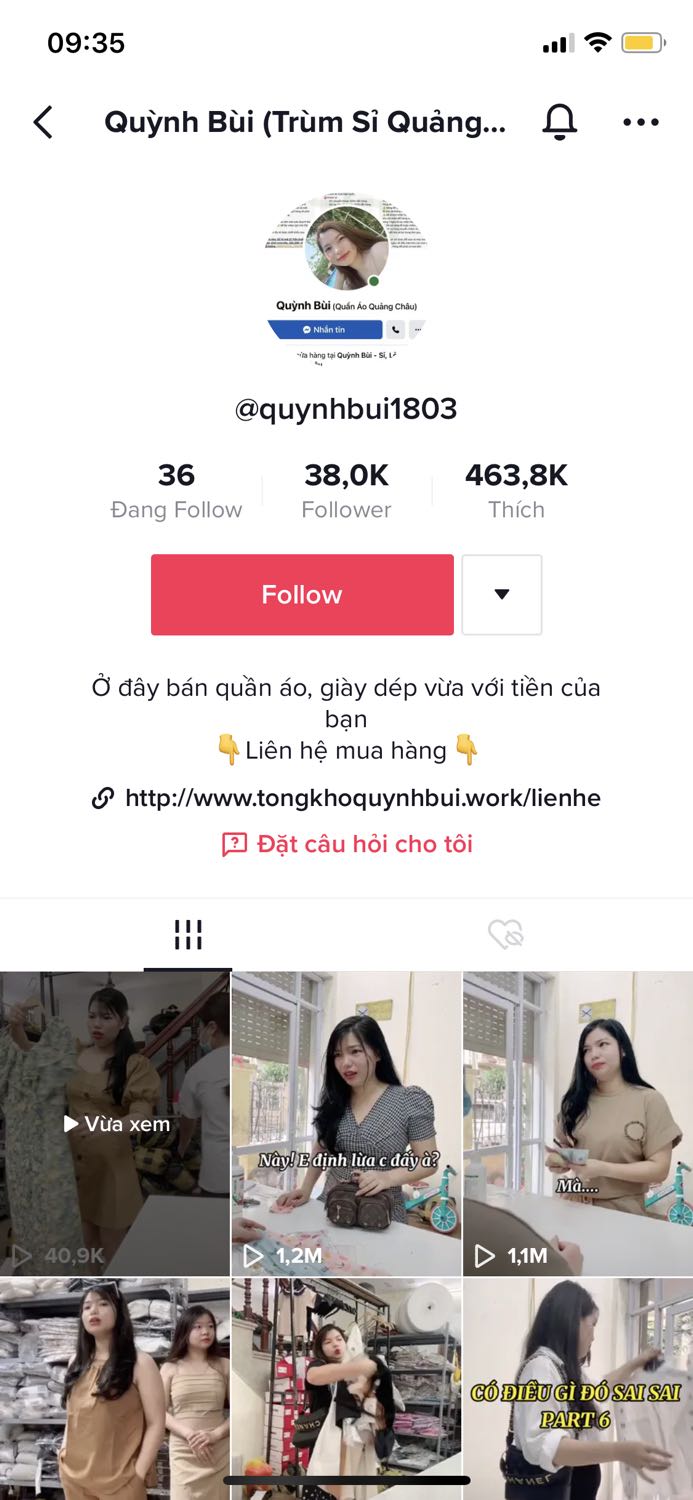Play the video with 1,1M views
Viewport: 693px width, 1500px height.
pyautogui.click(x=578, y=1123)
